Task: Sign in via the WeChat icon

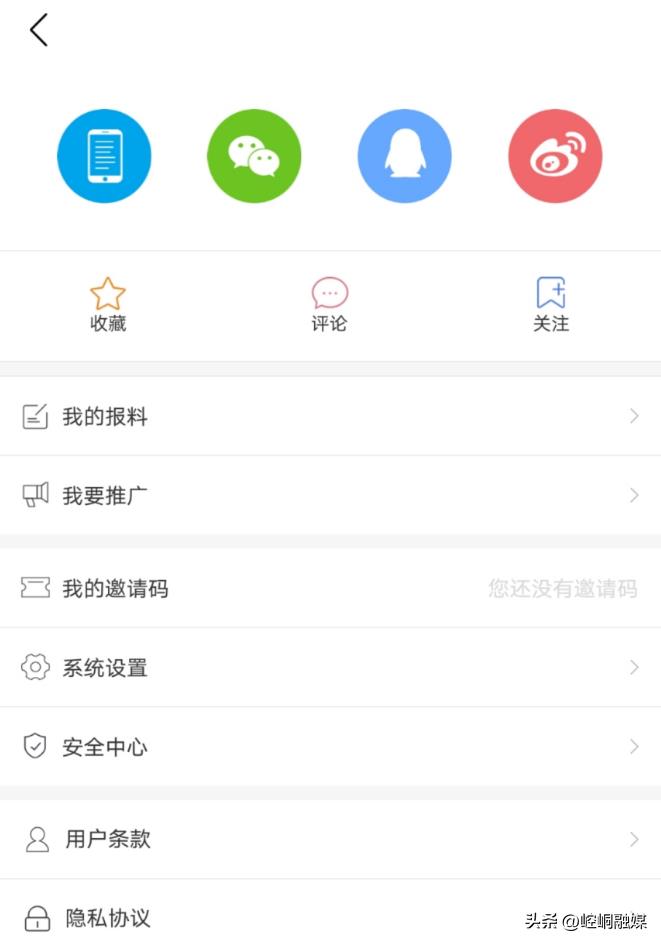Action: [254, 156]
